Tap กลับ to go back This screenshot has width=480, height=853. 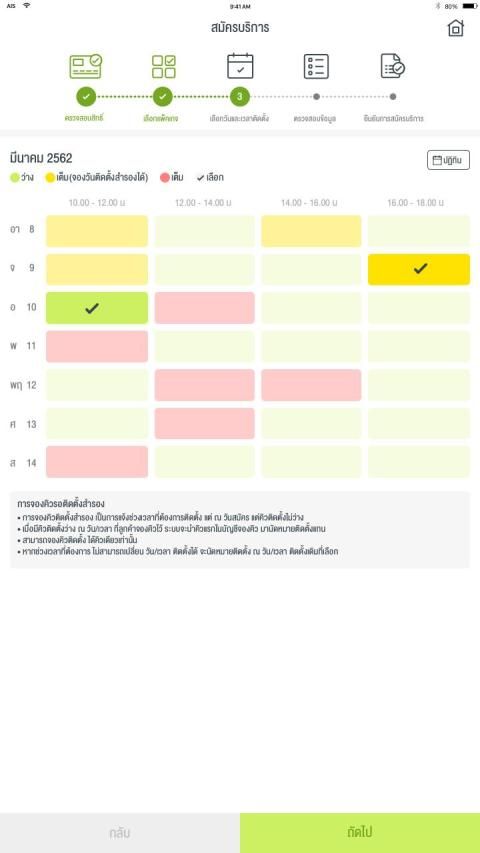pos(120,832)
